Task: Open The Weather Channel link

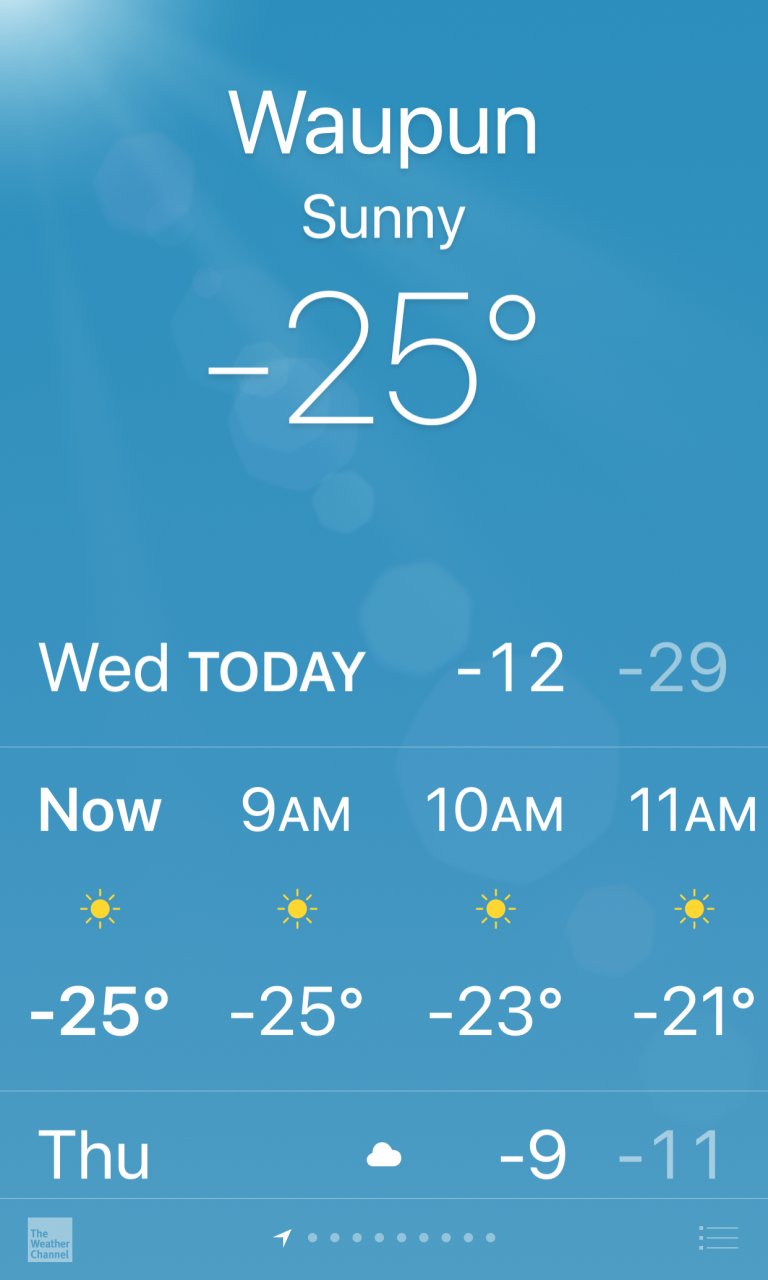Action: pyautogui.click(x=49, y=1239)
